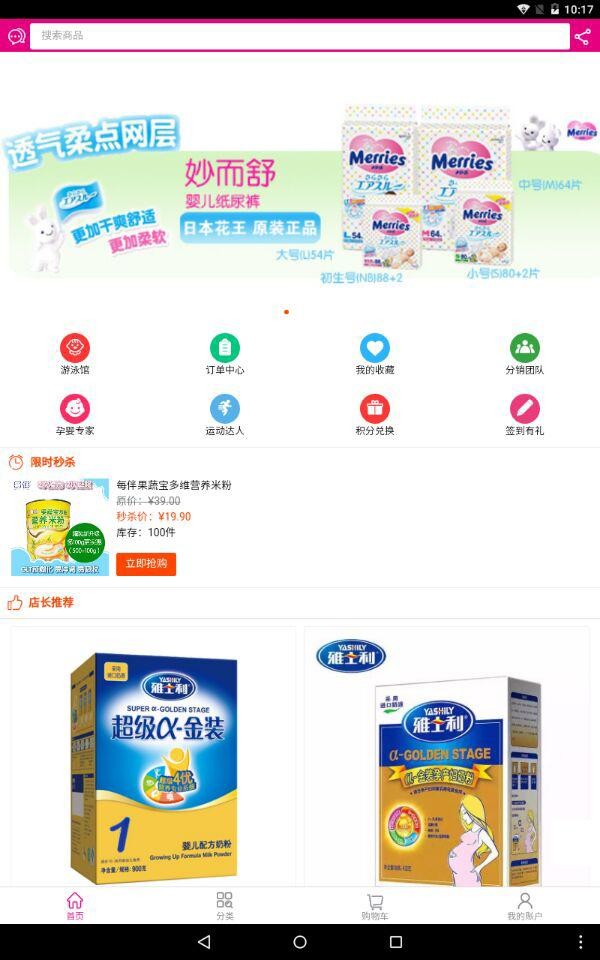Switch to the 购物车 tab
This screenshot has height=960, width=600.
[375, 906]
